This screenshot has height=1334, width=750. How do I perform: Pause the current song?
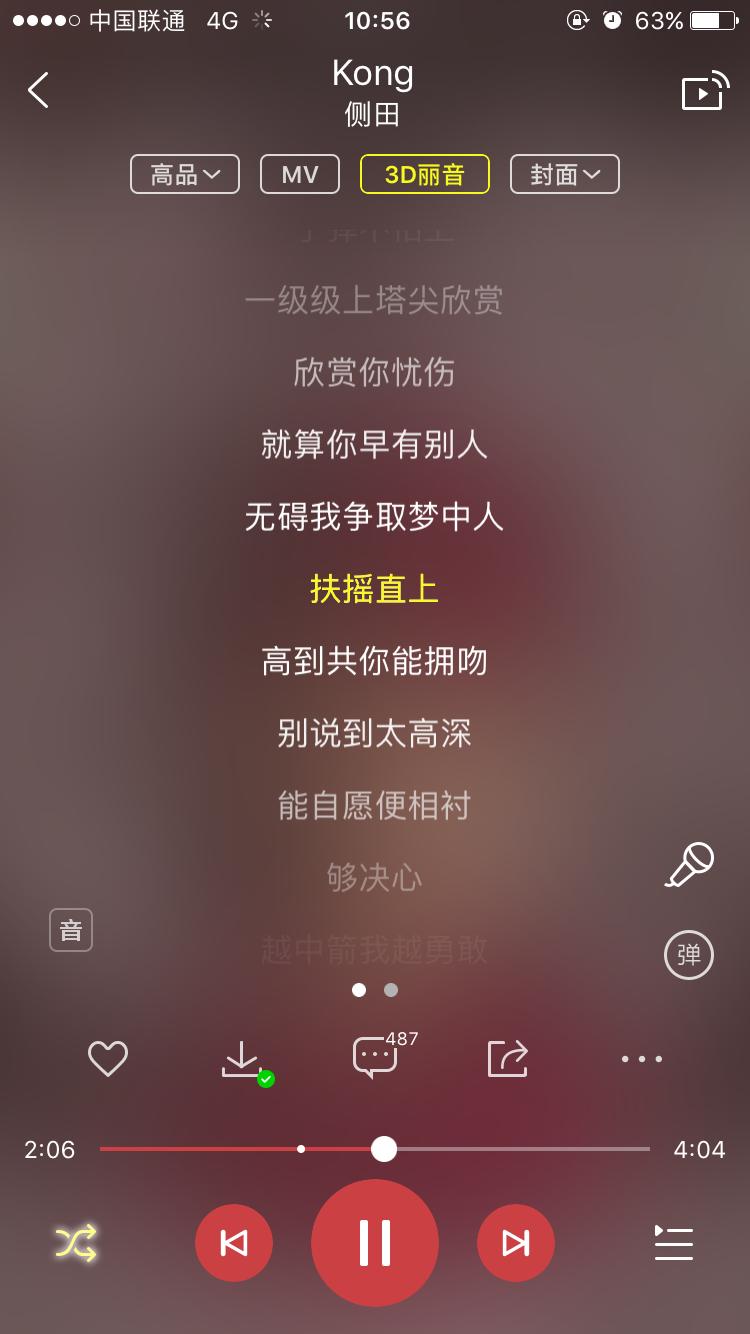tap(374, 1242)
